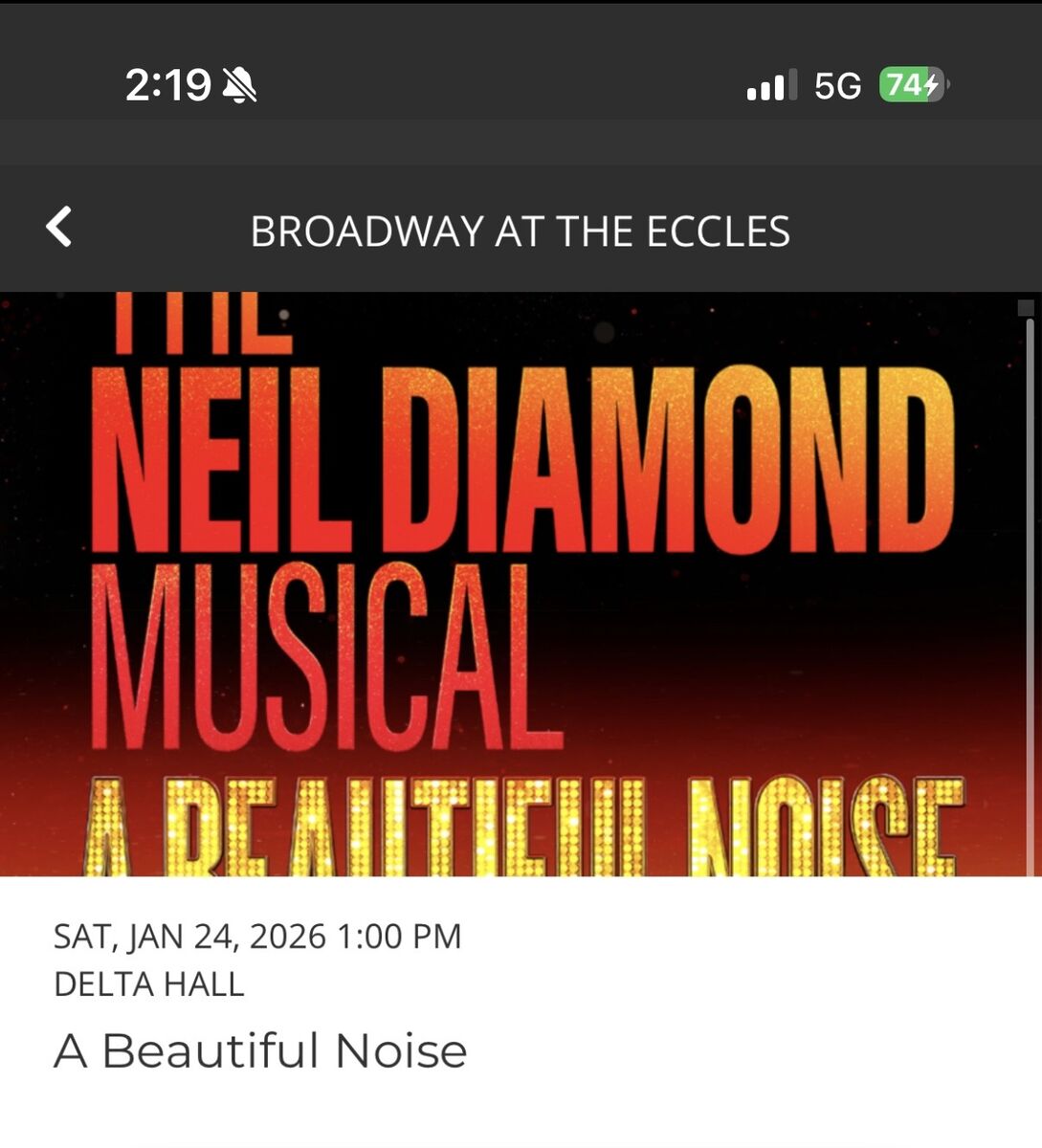The width and height of the screenshot is (1042, 1148).
Task: Select the DELTA HALL venue label
Action: click(x=150, y=982)
